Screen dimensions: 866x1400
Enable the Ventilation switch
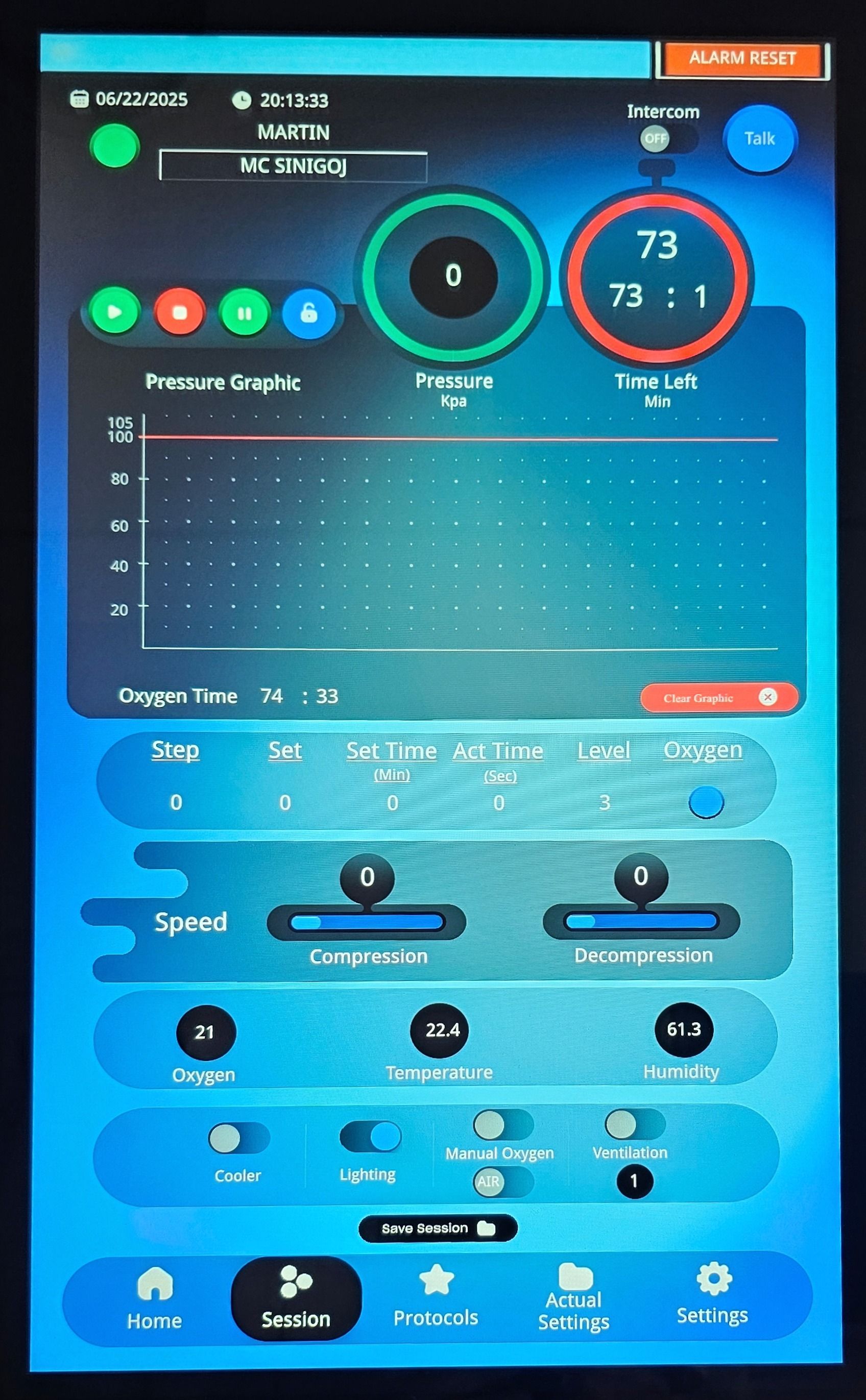click(635, 1124)
